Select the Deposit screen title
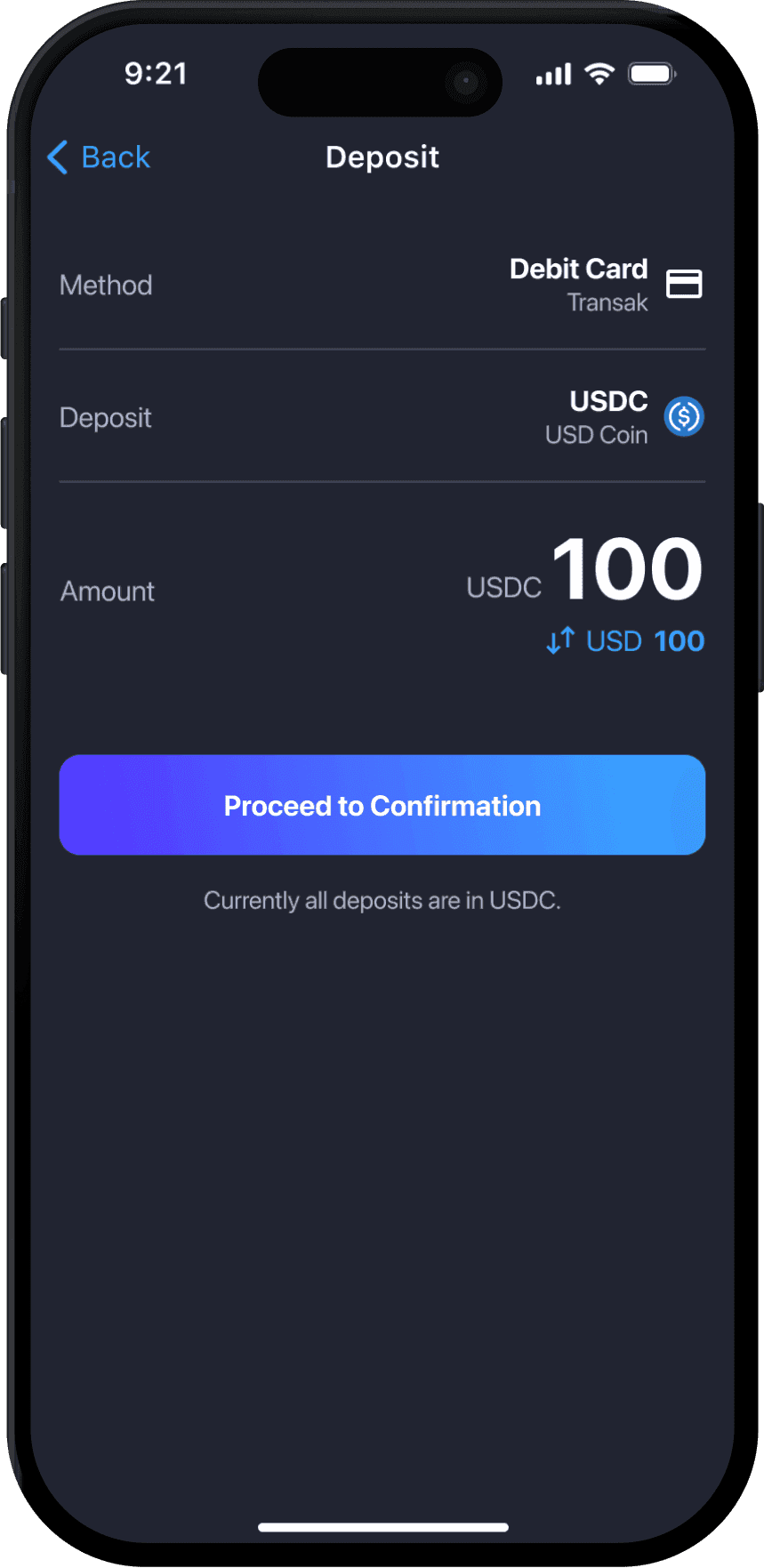This screenshot has height=1568, width=764. click(x=382, y=157)
